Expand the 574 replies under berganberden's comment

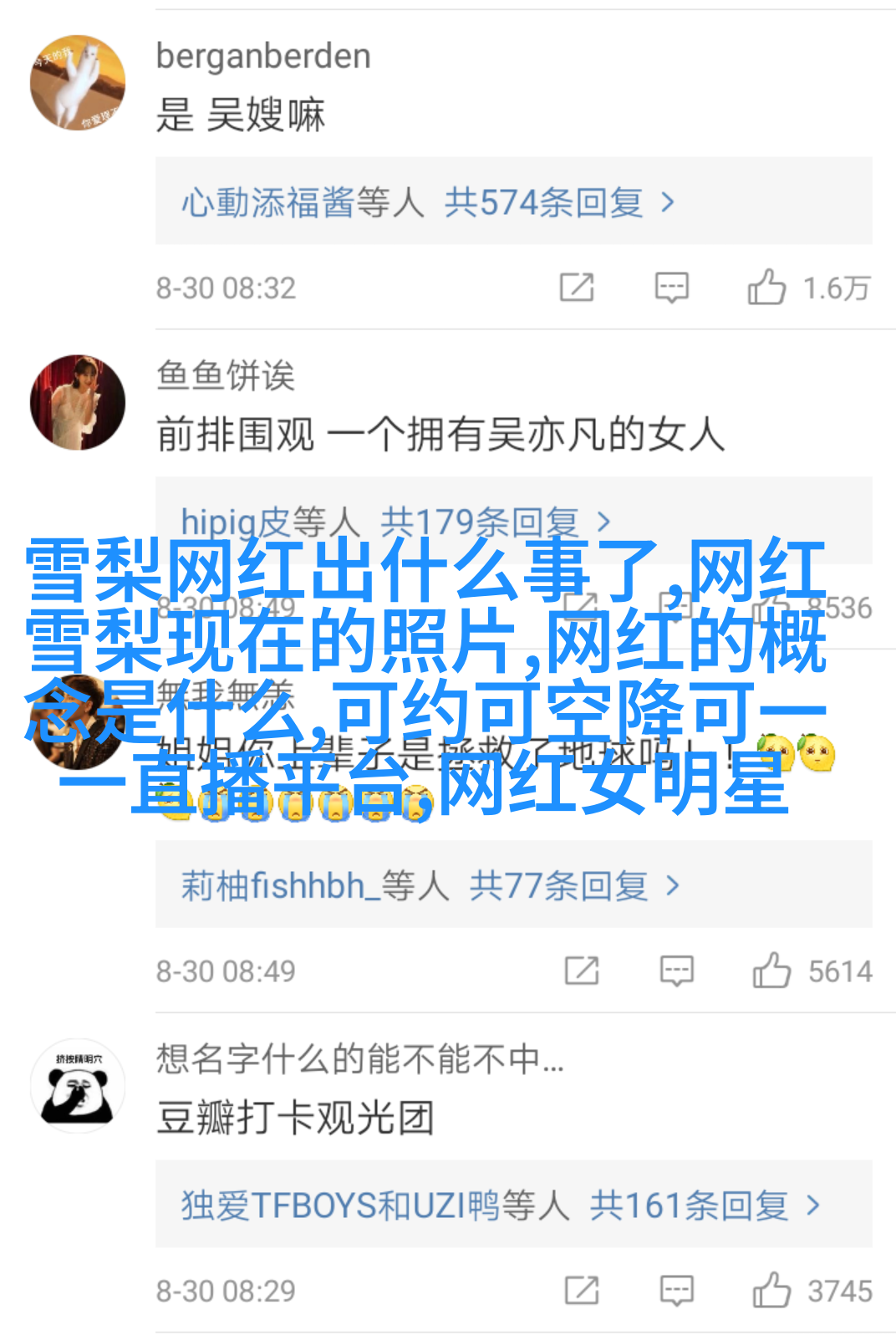pyautogui.click(x=428, y=202)
